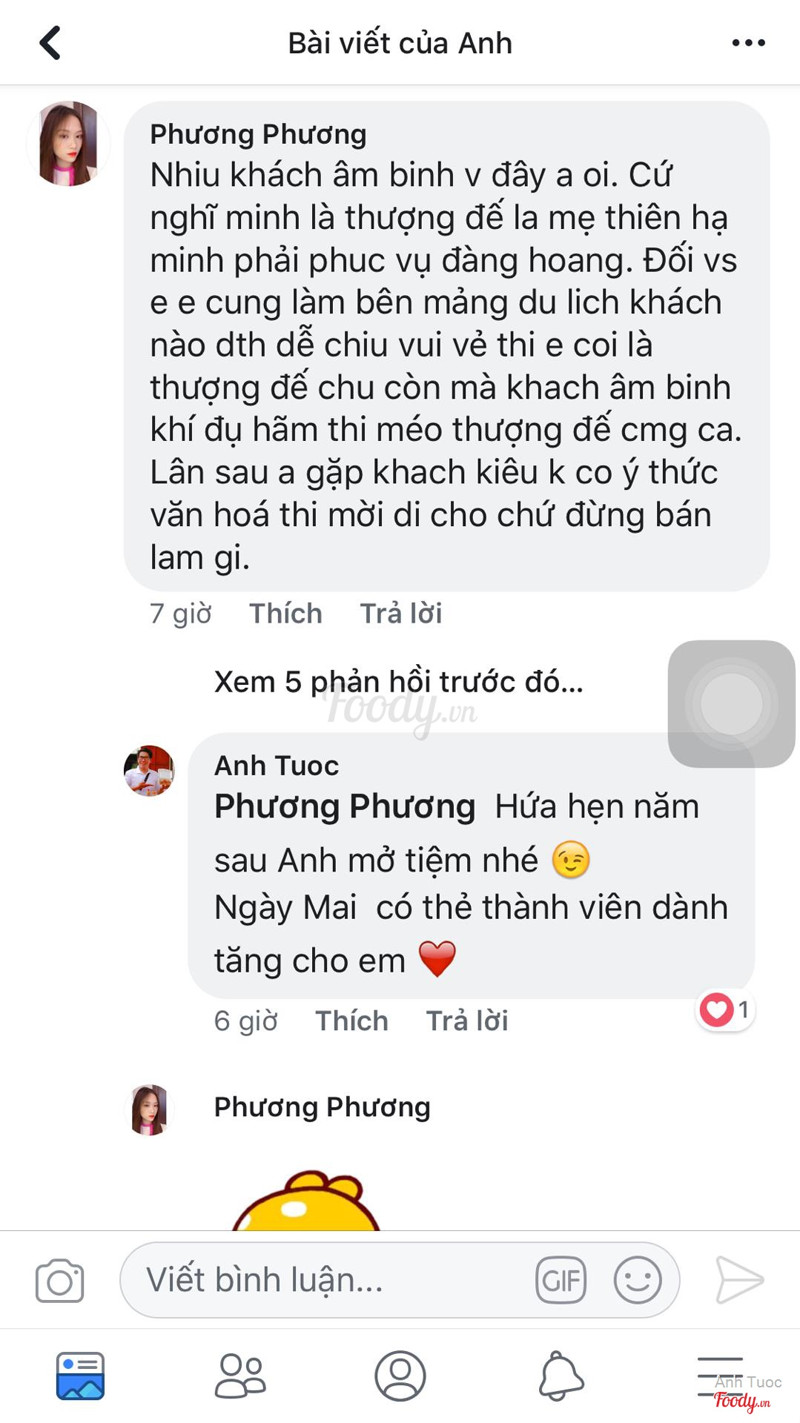
Task: Open Anh Tuoc's profile from his name
Action: coord(276,765)
